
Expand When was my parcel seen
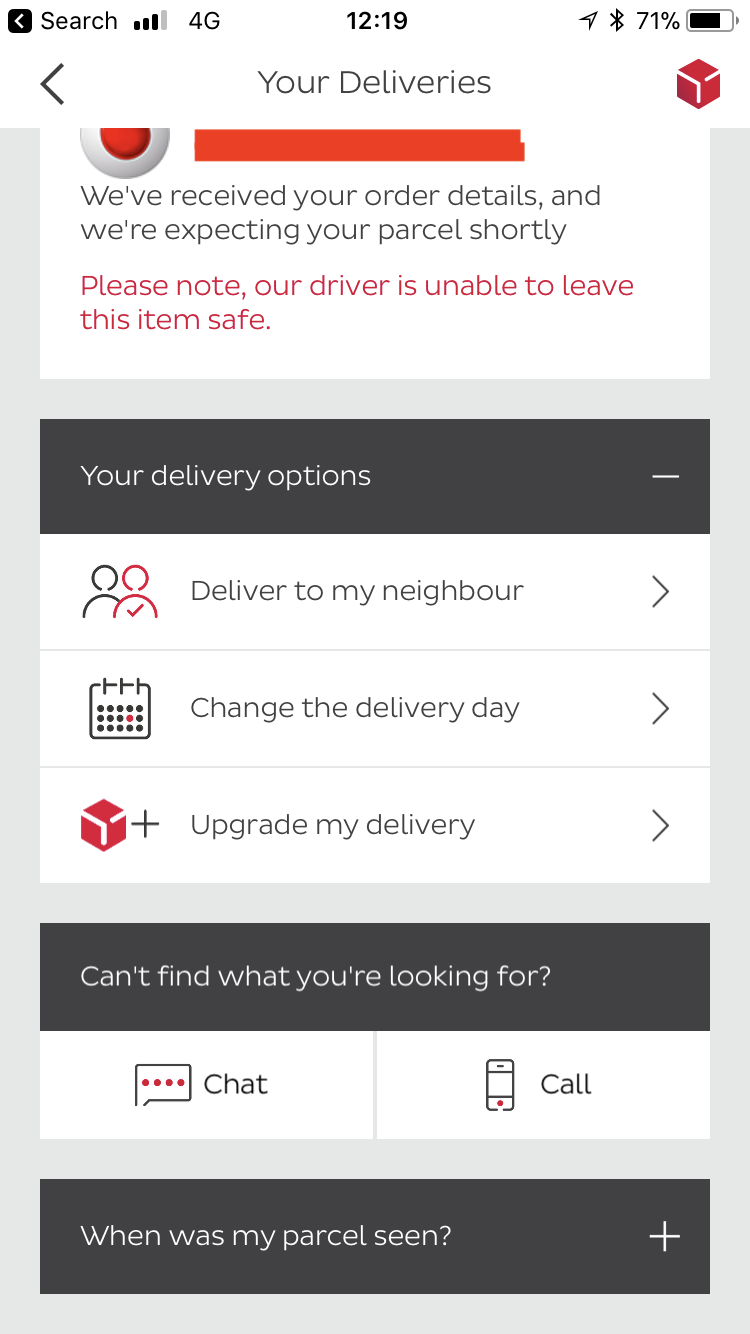pos(664,1236)
